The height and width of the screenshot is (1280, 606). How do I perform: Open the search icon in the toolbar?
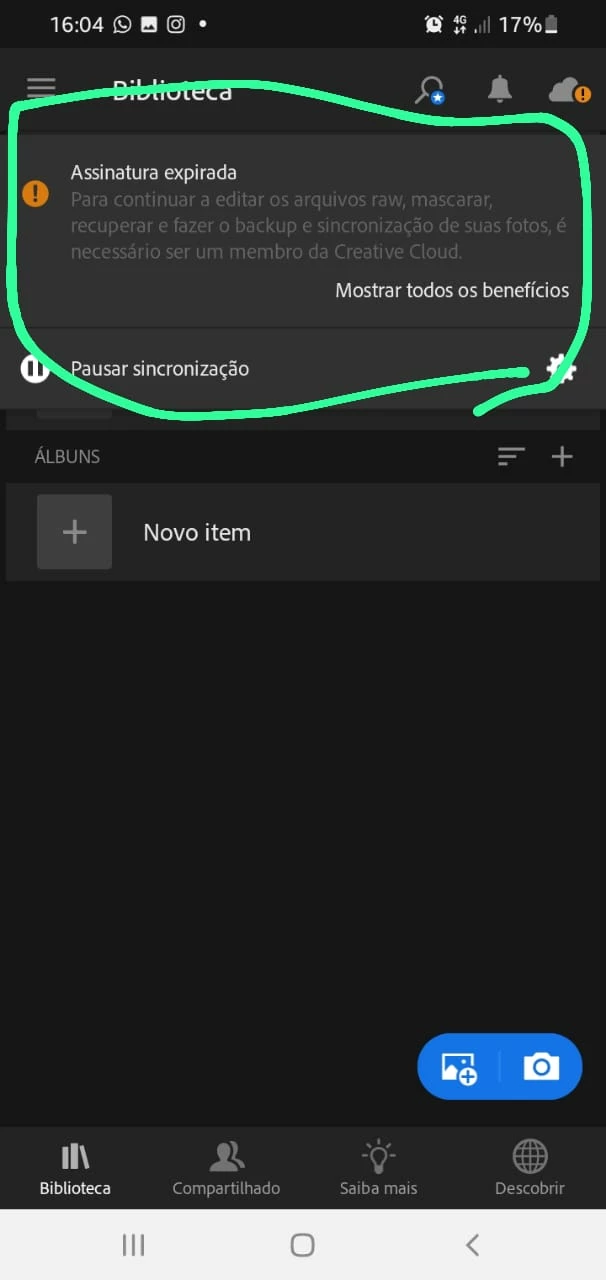430,90
